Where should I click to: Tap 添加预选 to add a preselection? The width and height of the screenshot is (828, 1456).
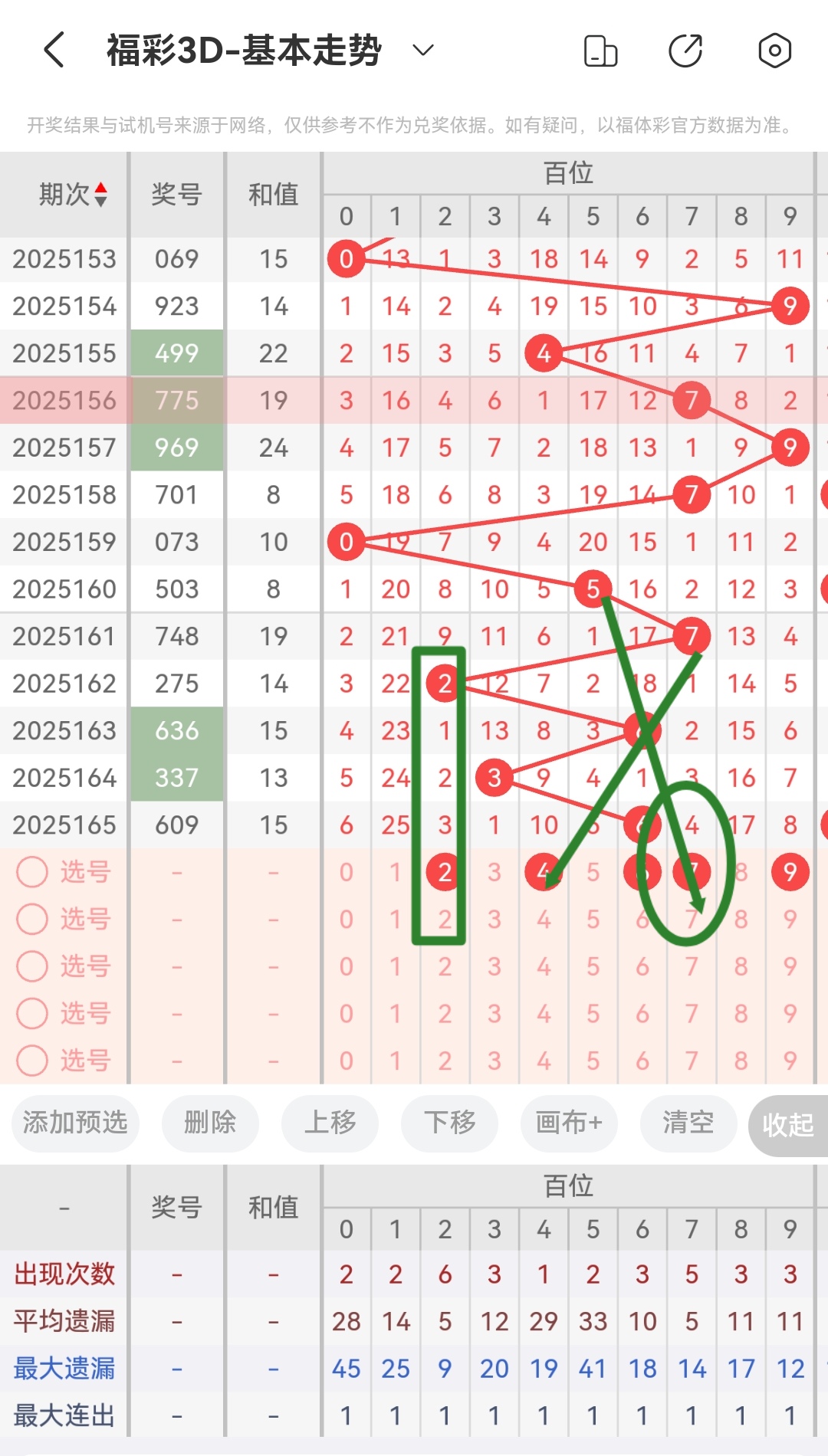pyautogui.click(x=74, y=1123)
